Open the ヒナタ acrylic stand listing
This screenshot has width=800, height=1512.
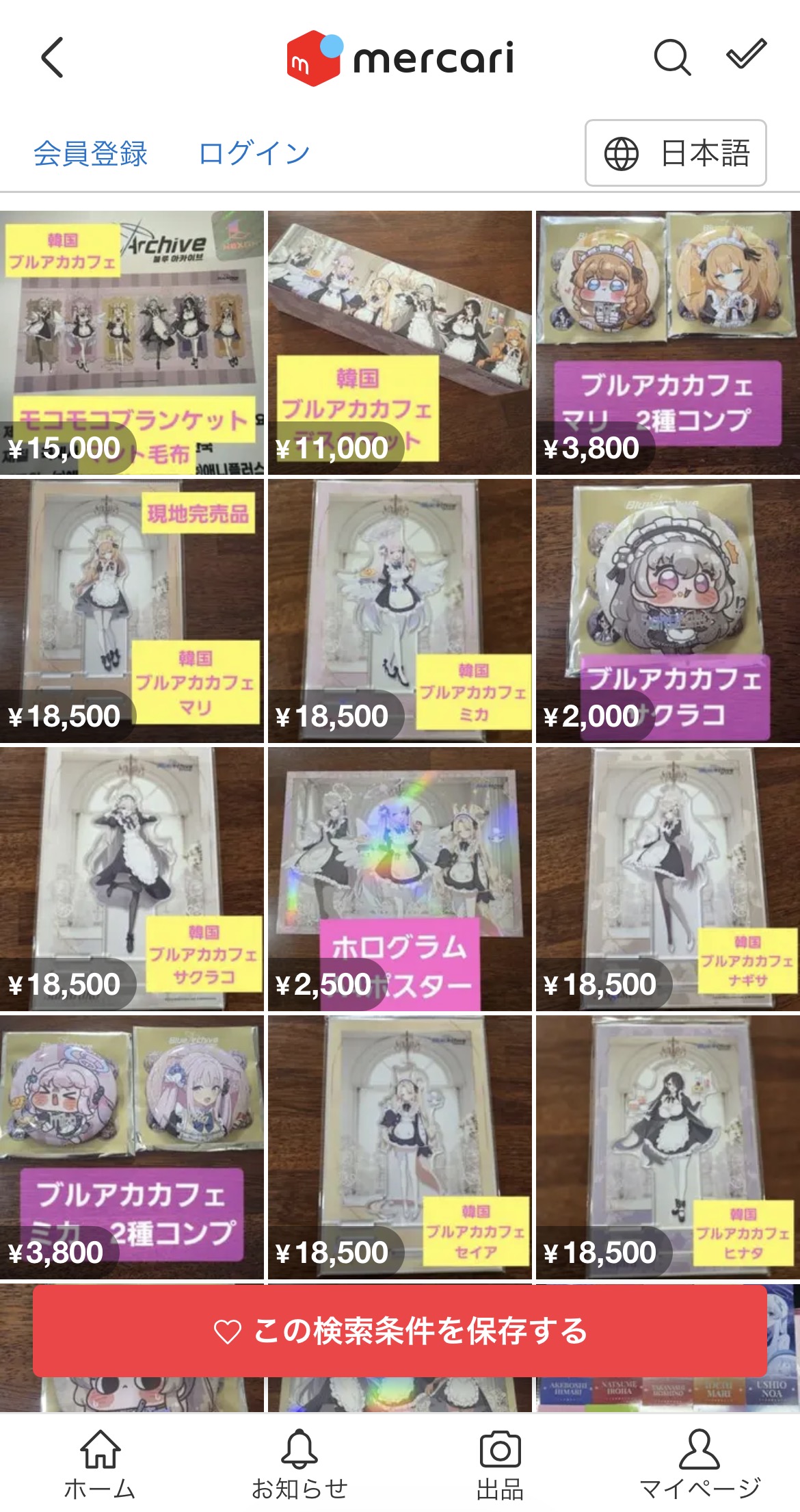pos(668,1147)
